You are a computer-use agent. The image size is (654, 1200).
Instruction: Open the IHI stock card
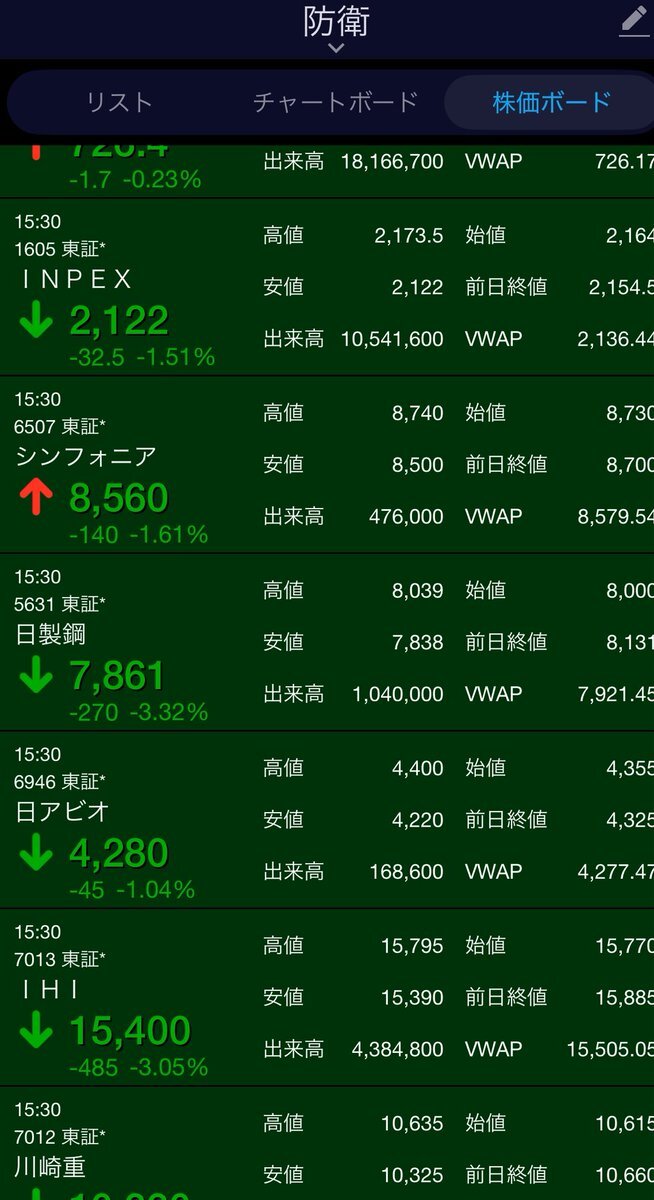click(327, 997)
